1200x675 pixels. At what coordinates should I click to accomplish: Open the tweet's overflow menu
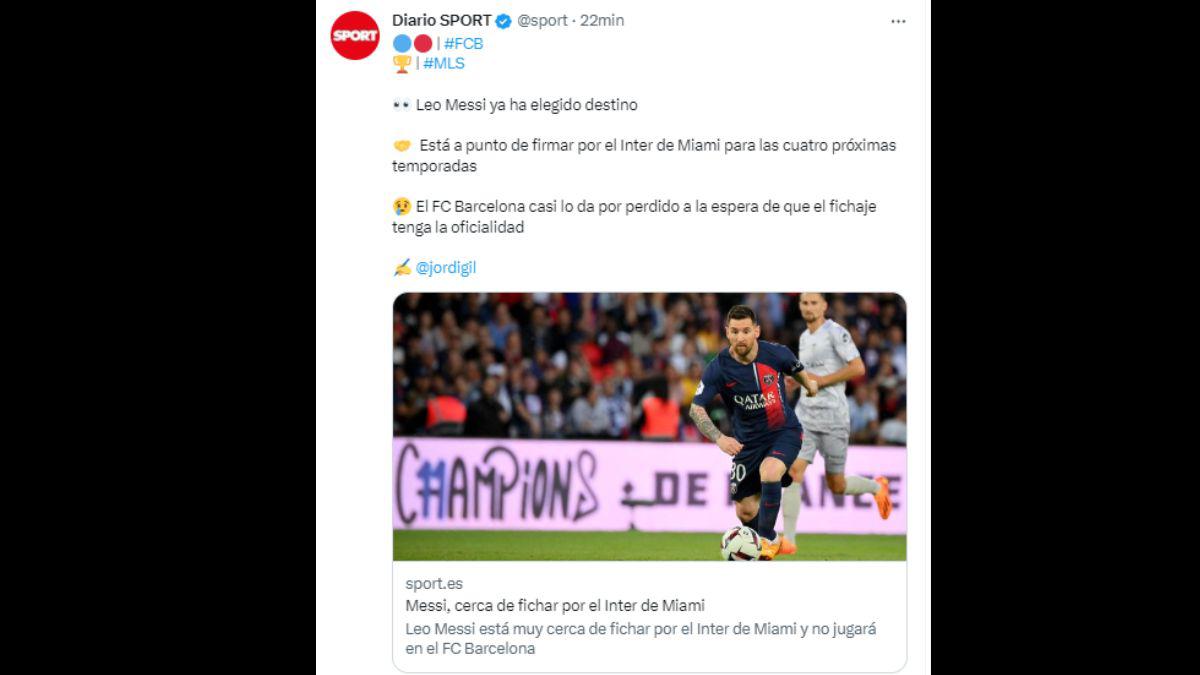click(898, 21)
